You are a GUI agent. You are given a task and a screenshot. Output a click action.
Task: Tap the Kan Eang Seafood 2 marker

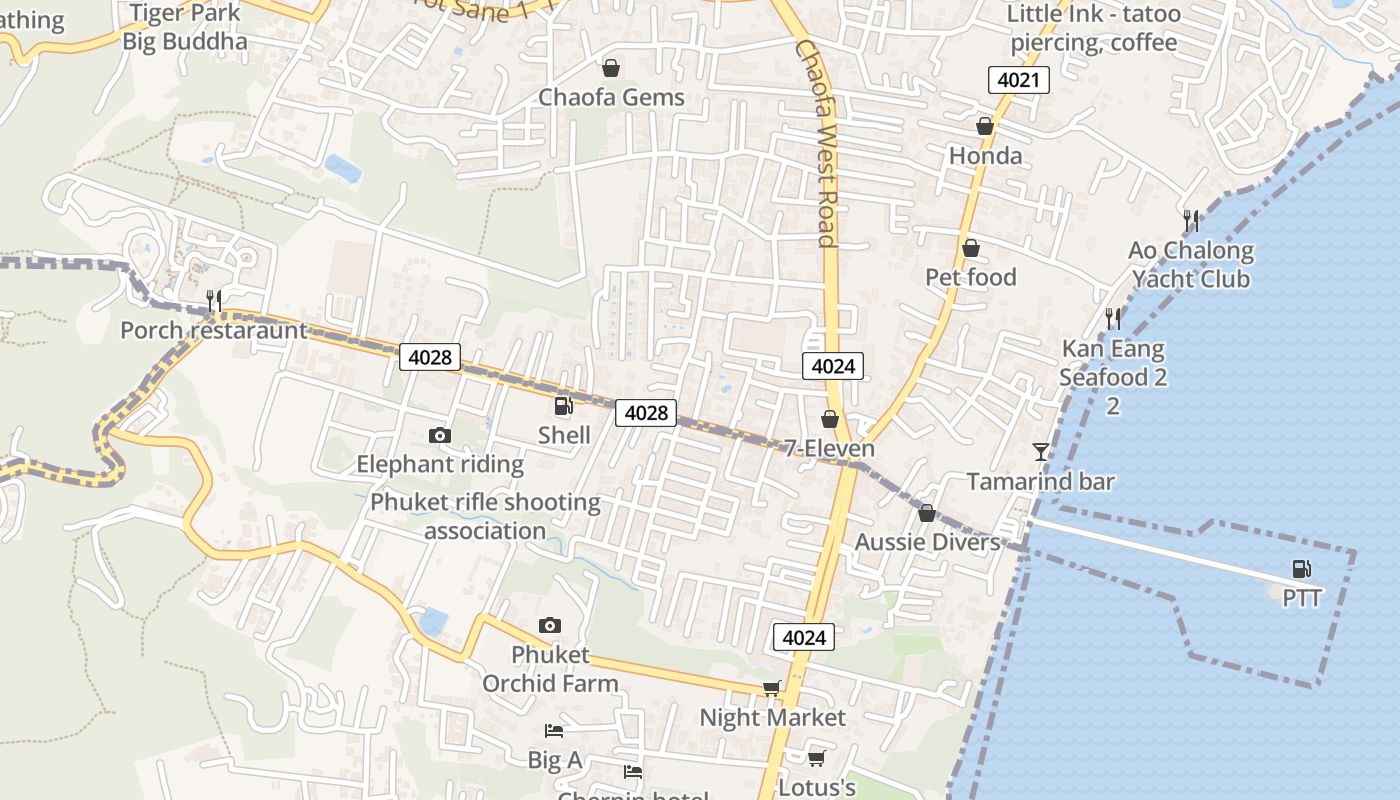1113,319
